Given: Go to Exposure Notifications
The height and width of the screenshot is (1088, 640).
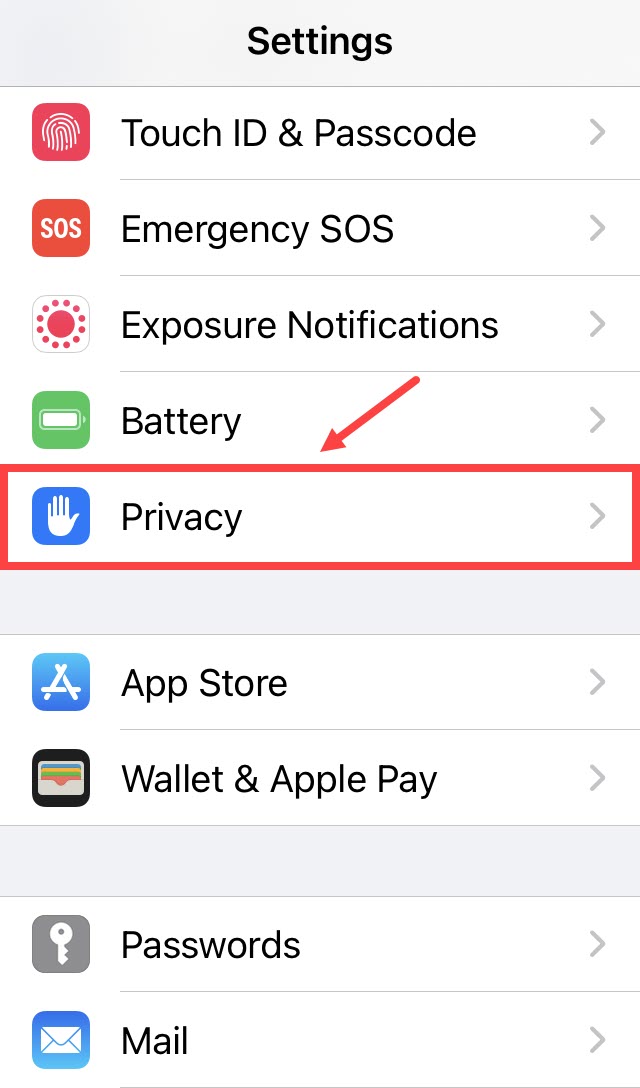Looking at the screenshot, I should pos(320,323).
